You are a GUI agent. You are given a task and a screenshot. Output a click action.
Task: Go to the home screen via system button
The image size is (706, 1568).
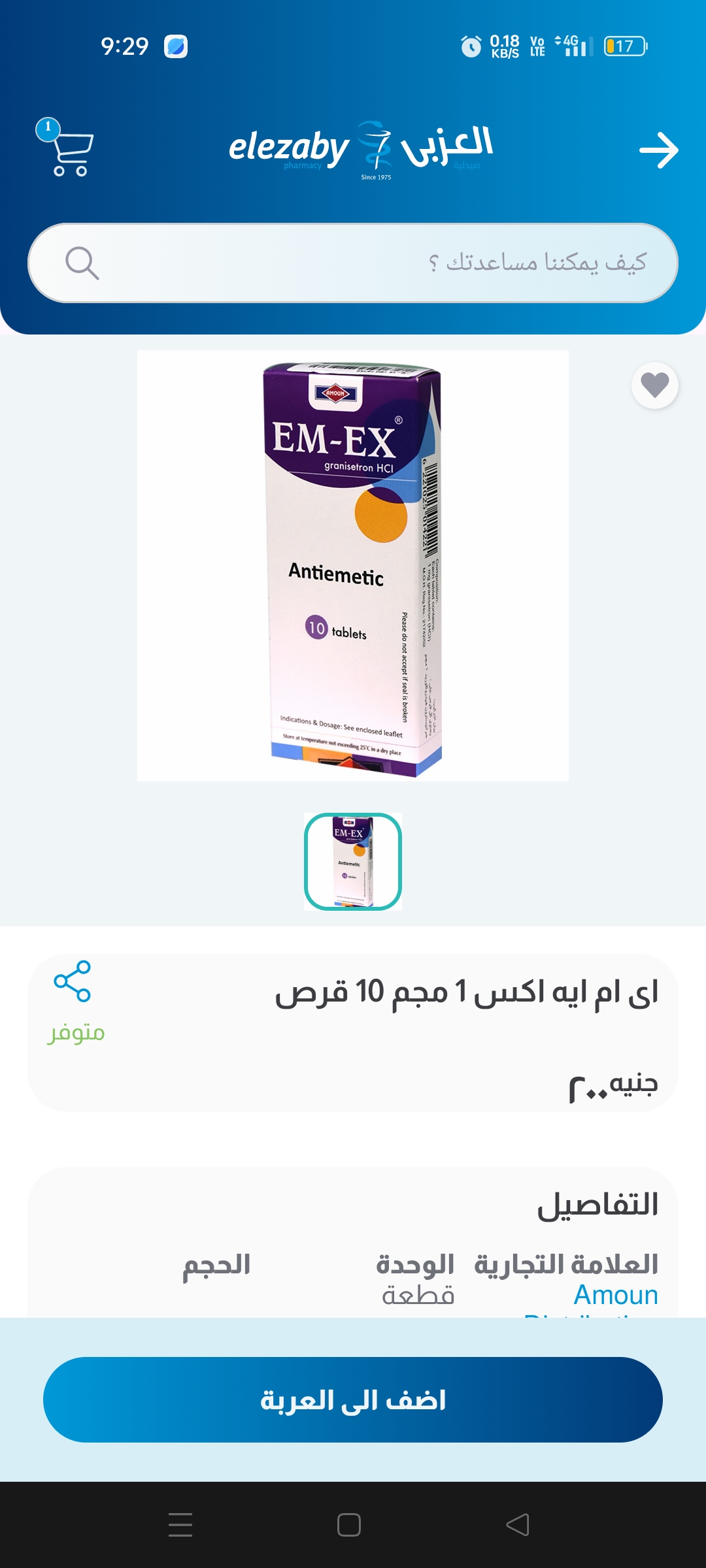[349, 1525]
